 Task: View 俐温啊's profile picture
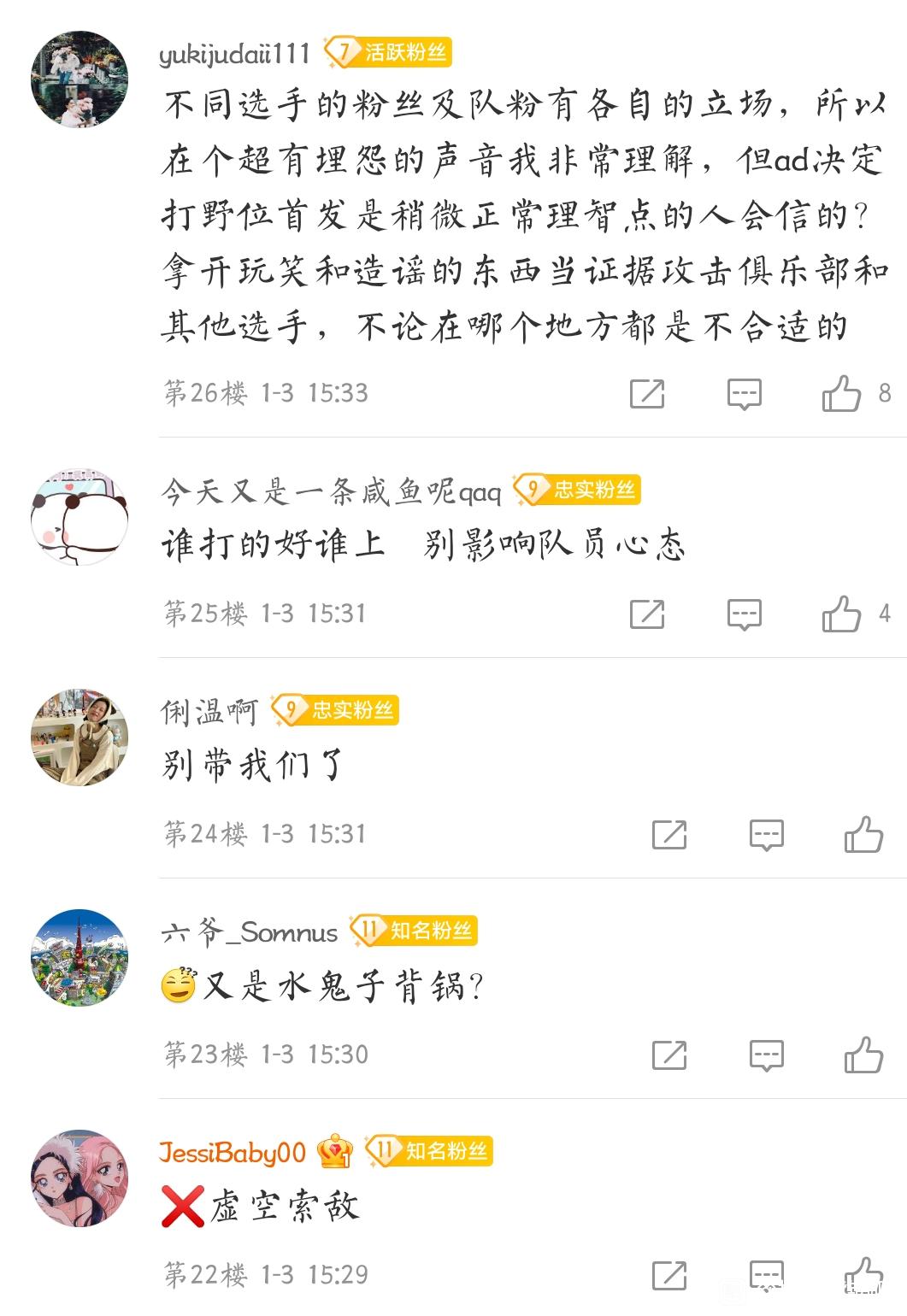tap(80, 737)
